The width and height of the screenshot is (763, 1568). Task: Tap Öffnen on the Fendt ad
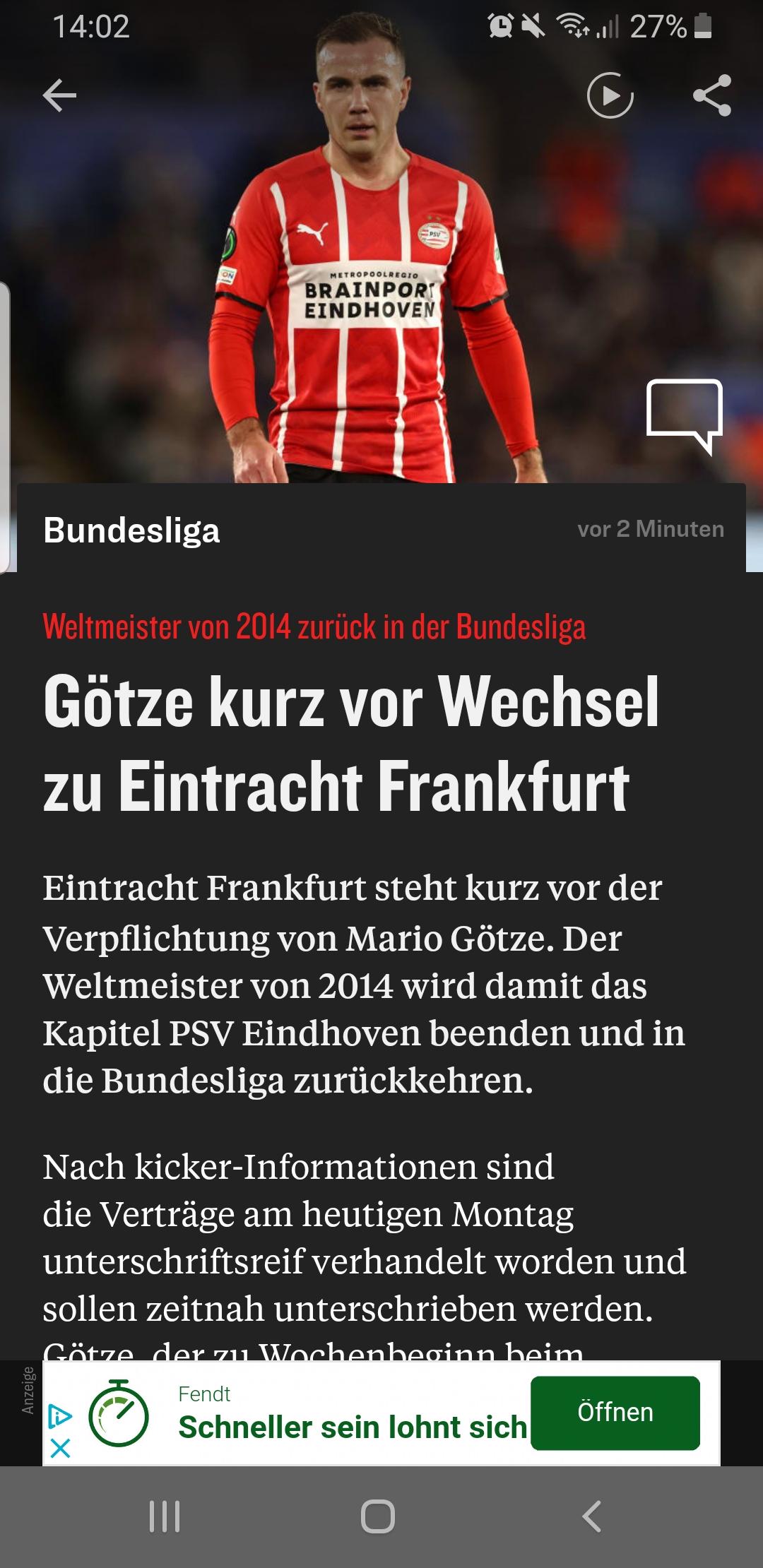615,1413
